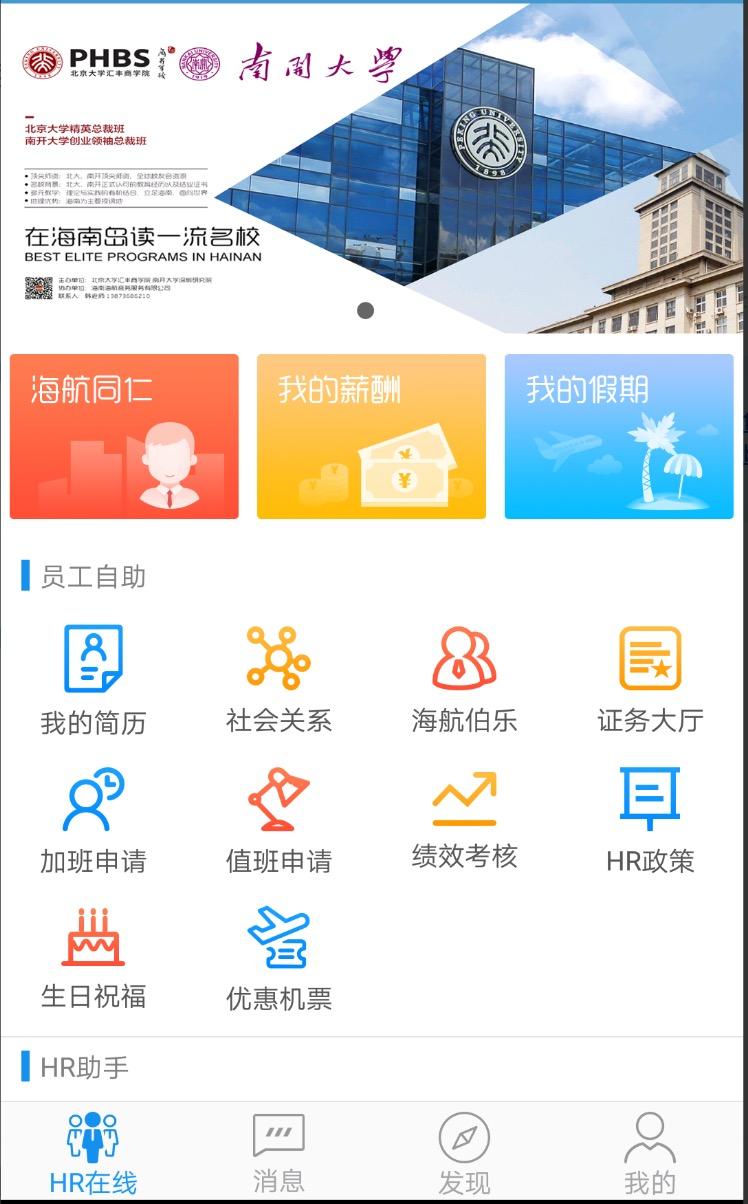
Task: Switch to the 我的 tab
Action: coord(650,1153)
